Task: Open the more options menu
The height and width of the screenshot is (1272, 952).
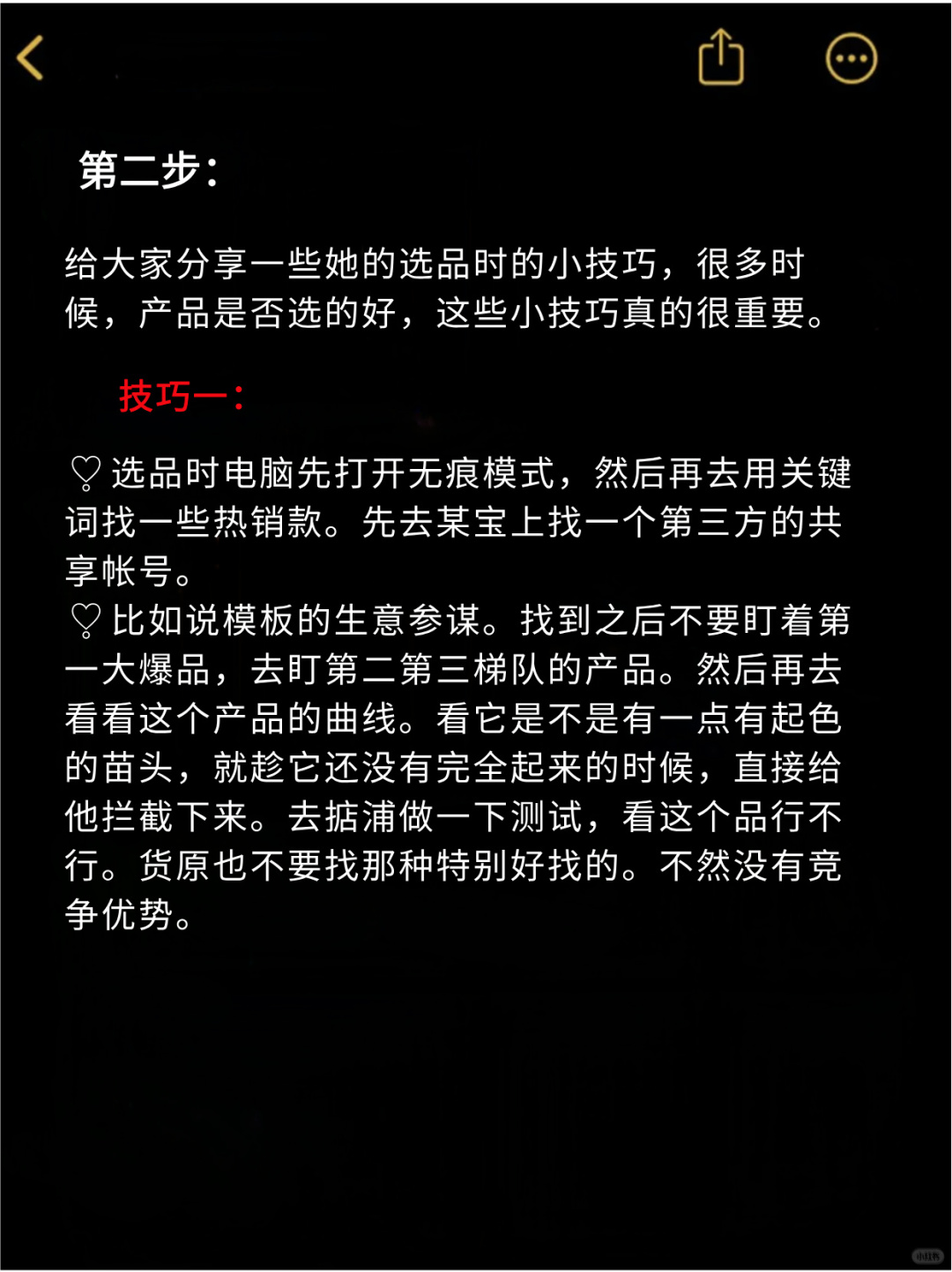Action: click(851, 59)
